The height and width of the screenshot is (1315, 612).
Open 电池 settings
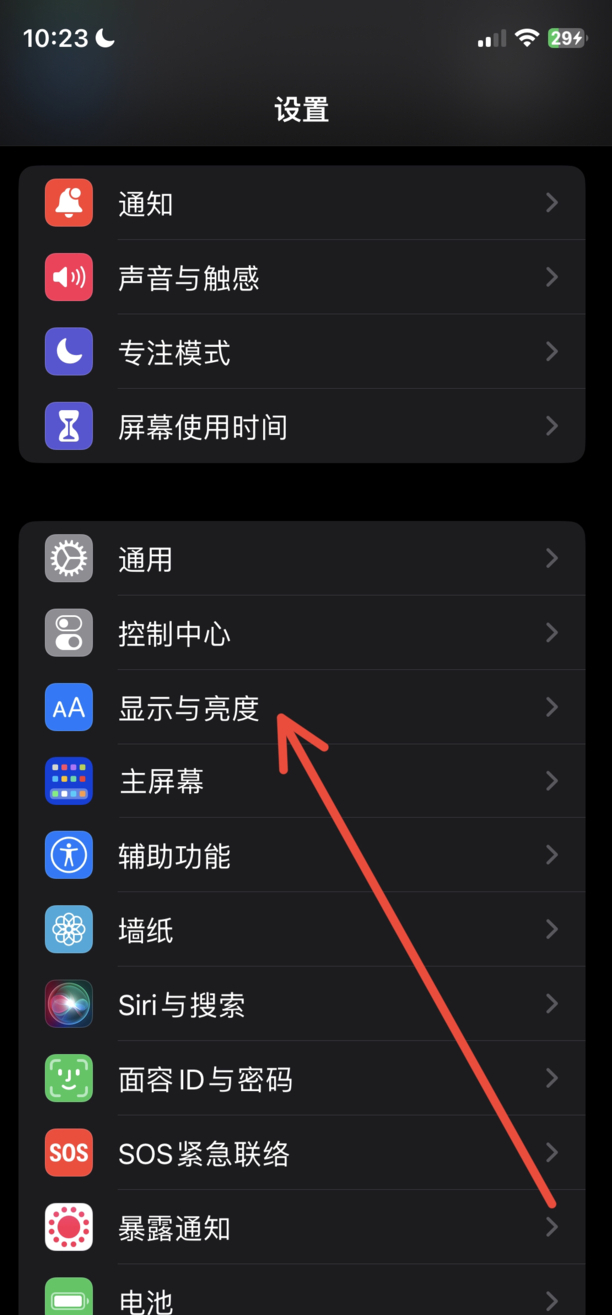(300, 1297)
